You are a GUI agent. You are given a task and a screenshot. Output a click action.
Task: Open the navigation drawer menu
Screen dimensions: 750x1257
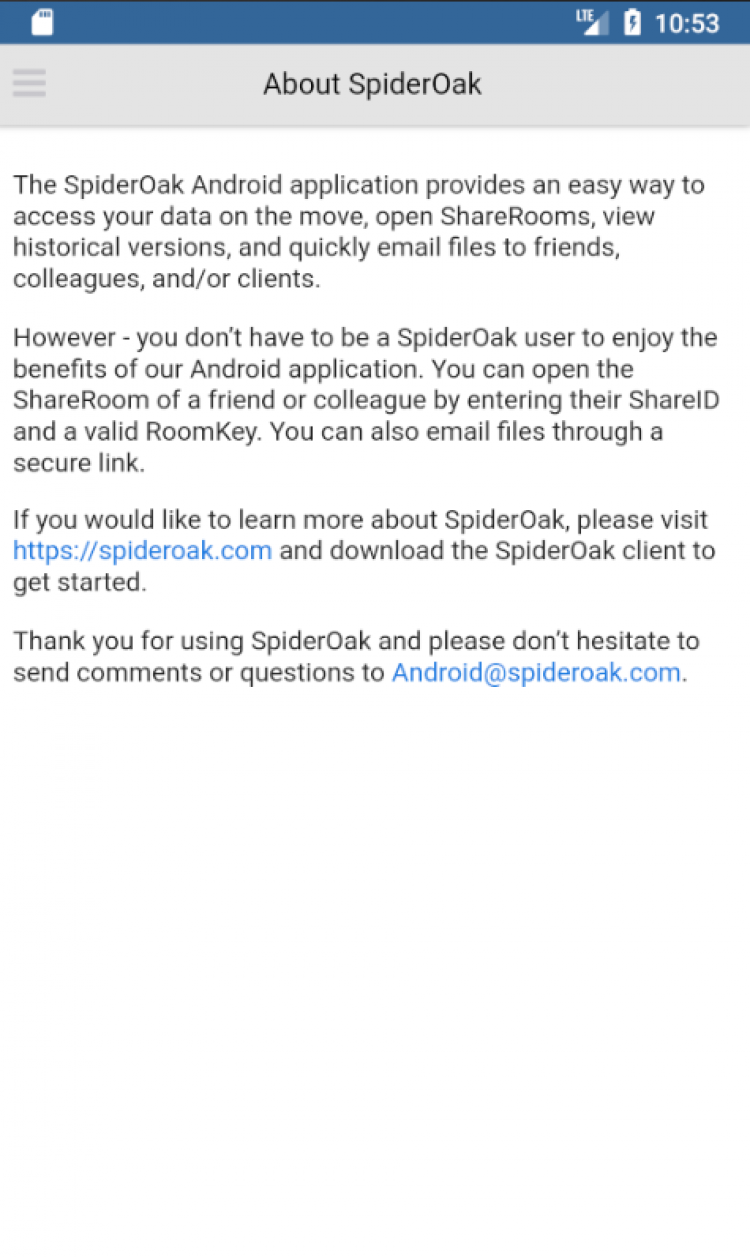tap(30, 83)
